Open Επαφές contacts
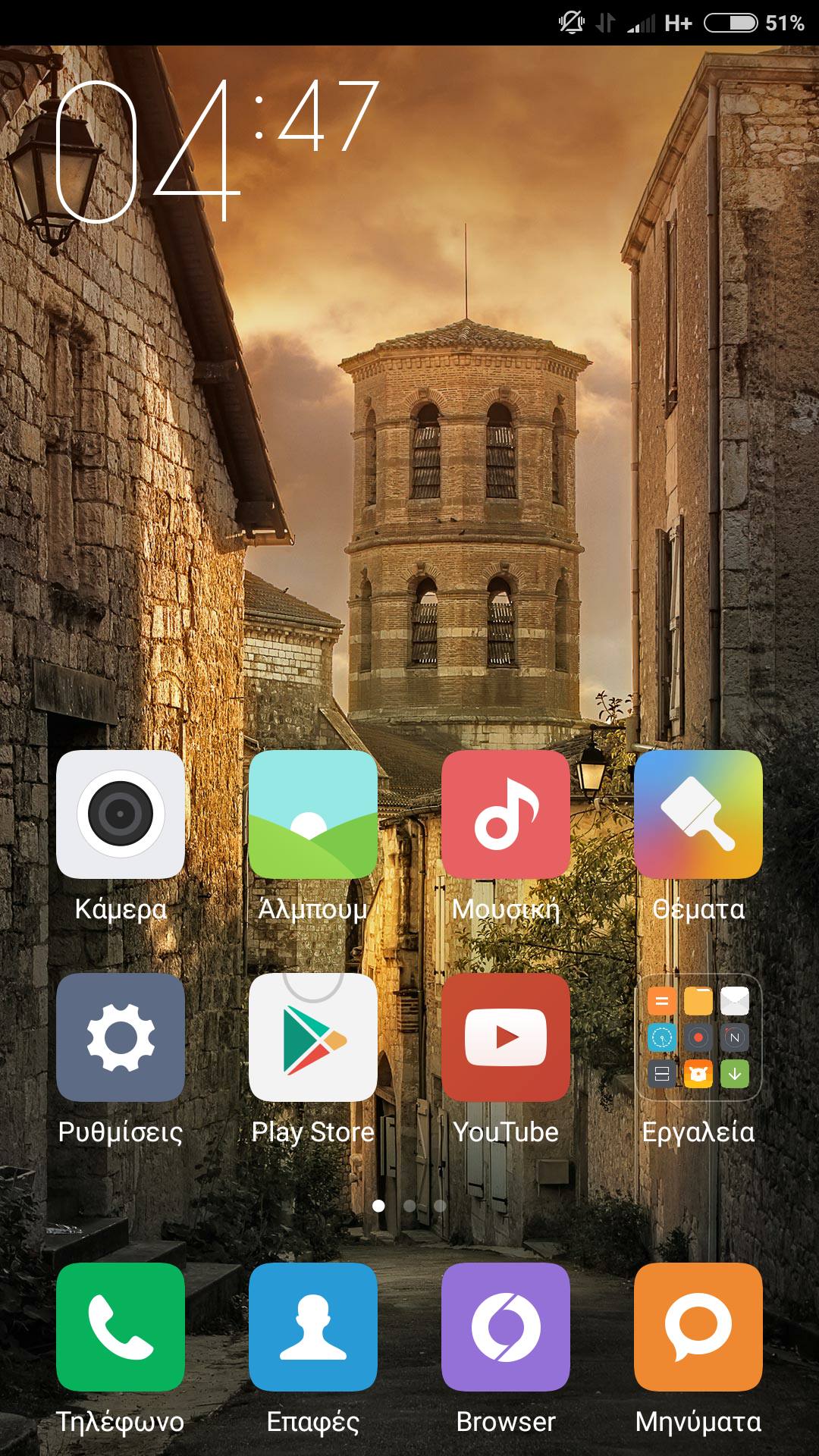The width and height of the screenshot is (819, 1456). pos(313,1327)
